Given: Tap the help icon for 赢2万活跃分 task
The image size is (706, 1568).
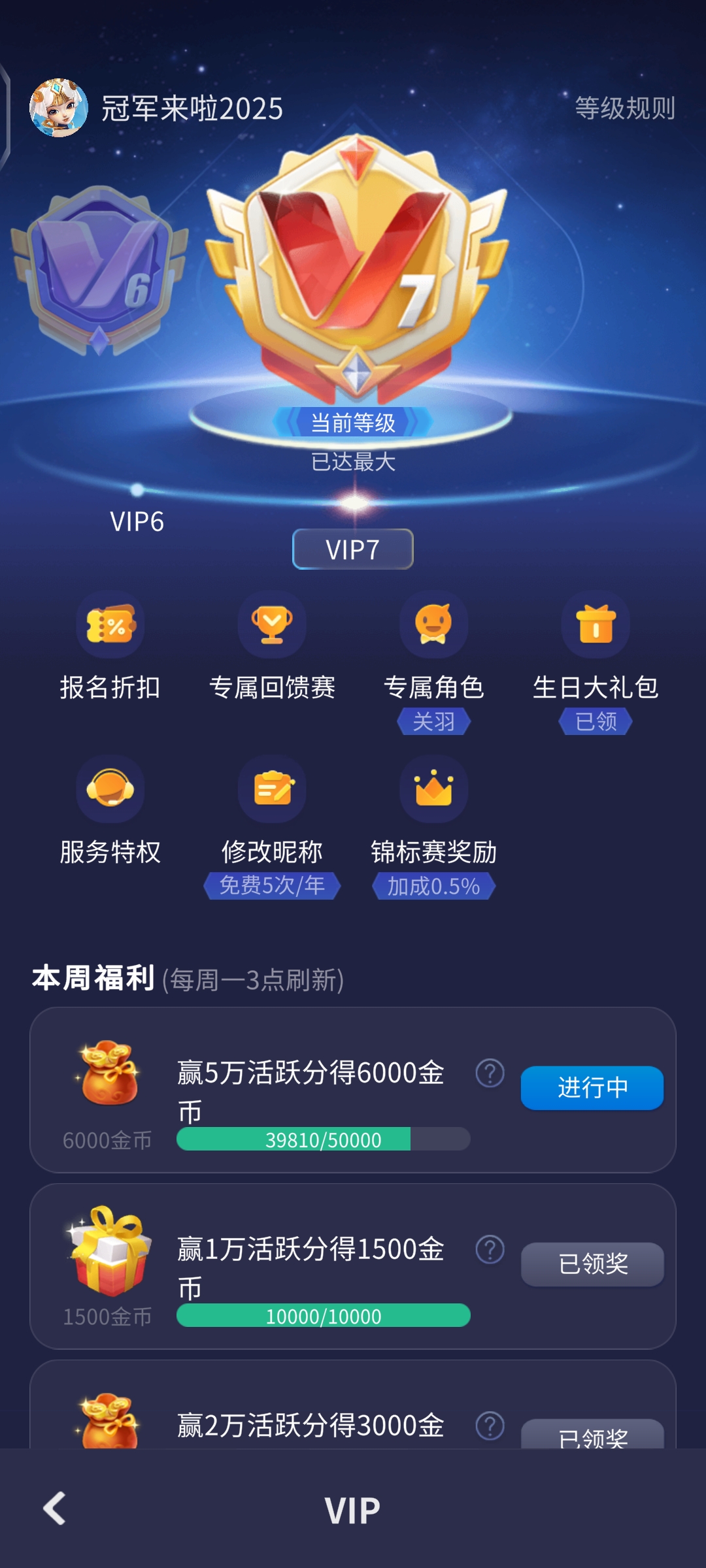Looking at the screenshot, I should 490,1426.
